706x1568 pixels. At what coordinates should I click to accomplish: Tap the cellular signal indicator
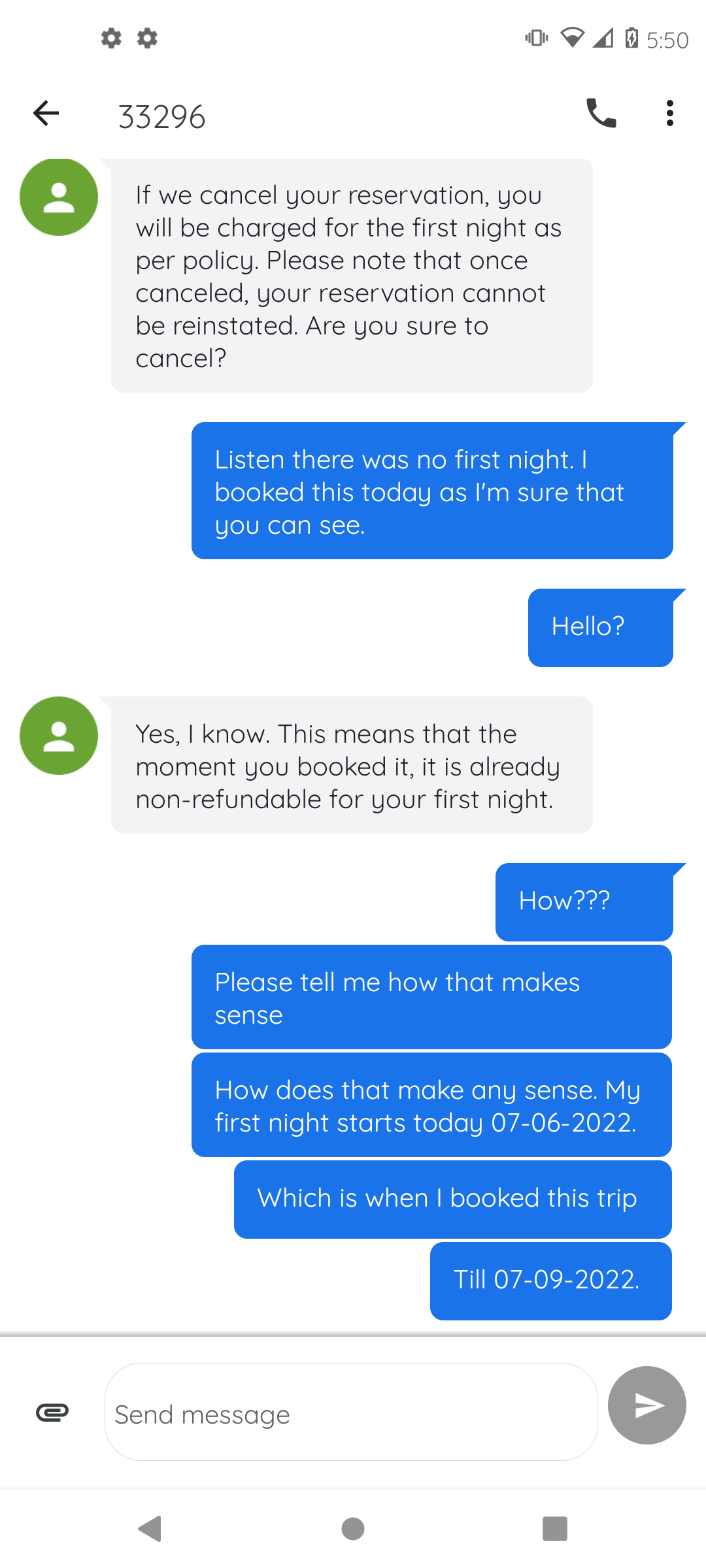click(603, 38)
